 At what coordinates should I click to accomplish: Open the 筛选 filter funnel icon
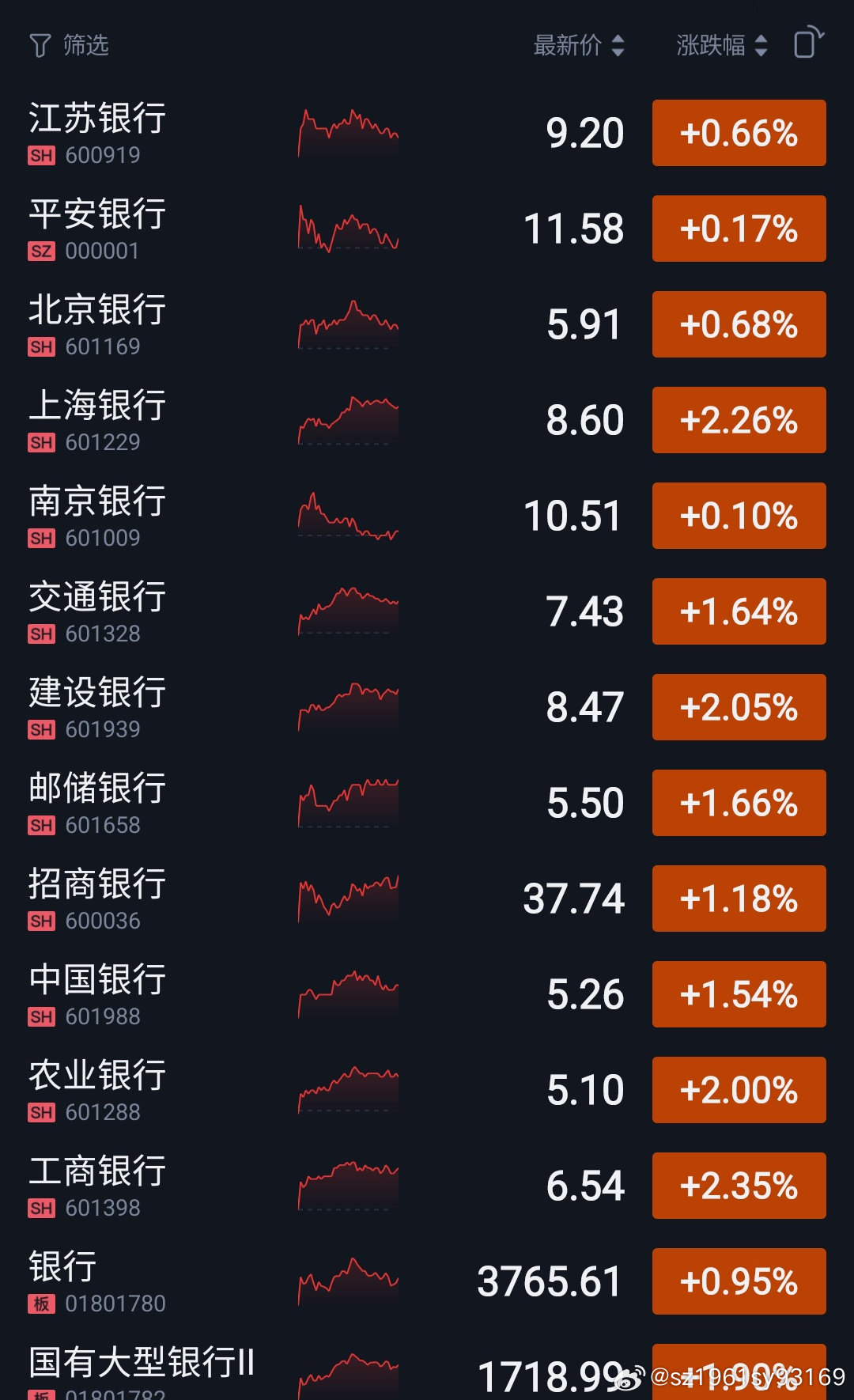[39, 45]
